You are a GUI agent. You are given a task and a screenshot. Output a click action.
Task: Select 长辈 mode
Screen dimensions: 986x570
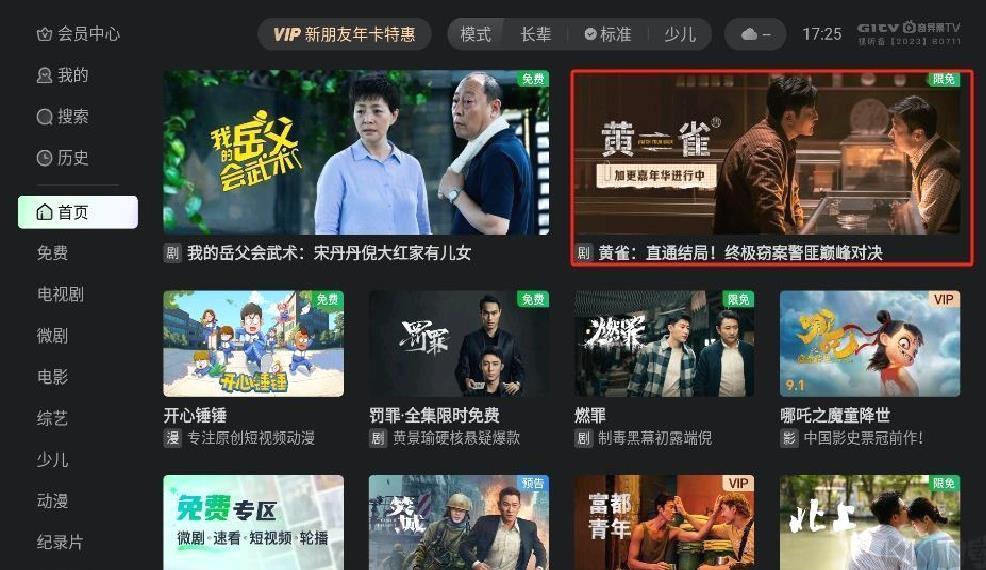tap(536, 34)
